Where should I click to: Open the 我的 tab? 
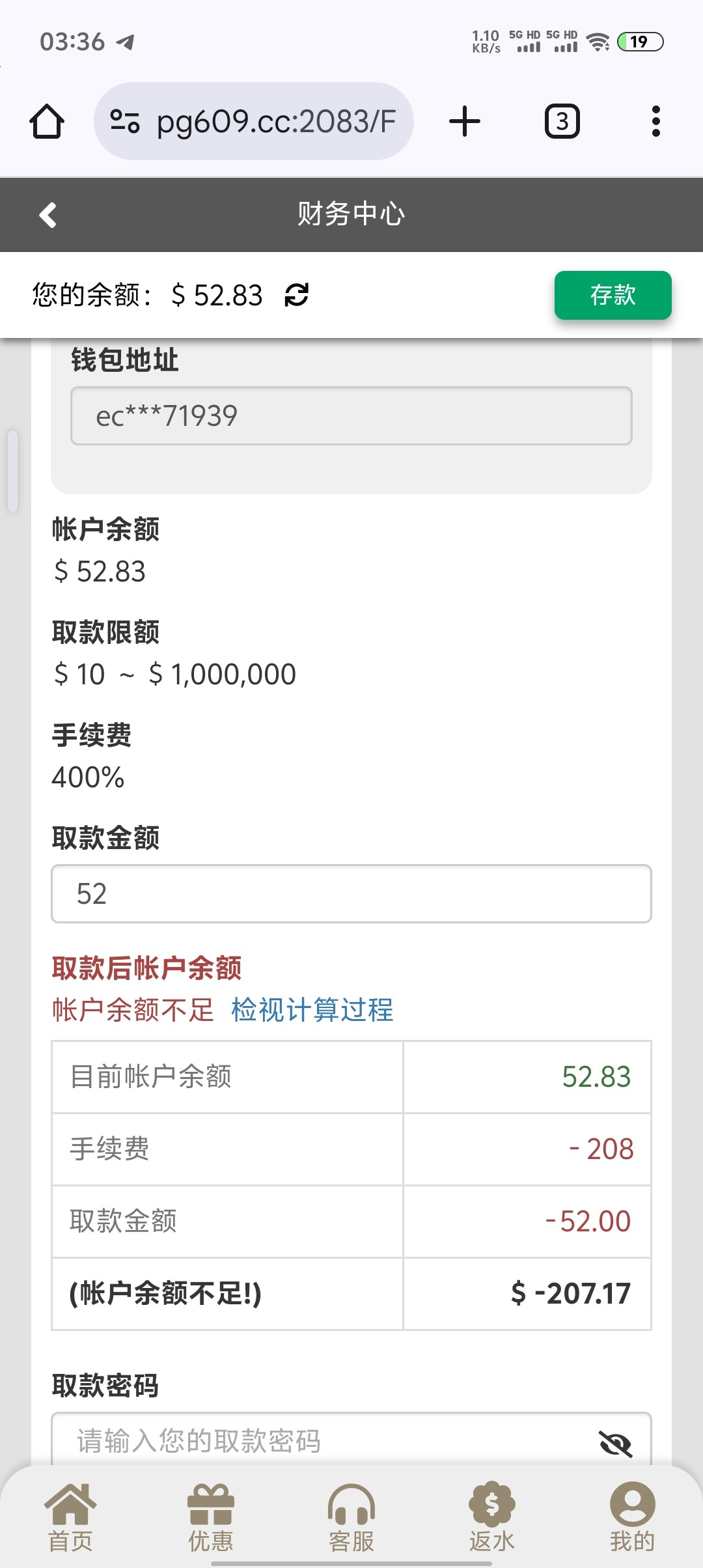pyautogui.click(x=632, y=1517)
